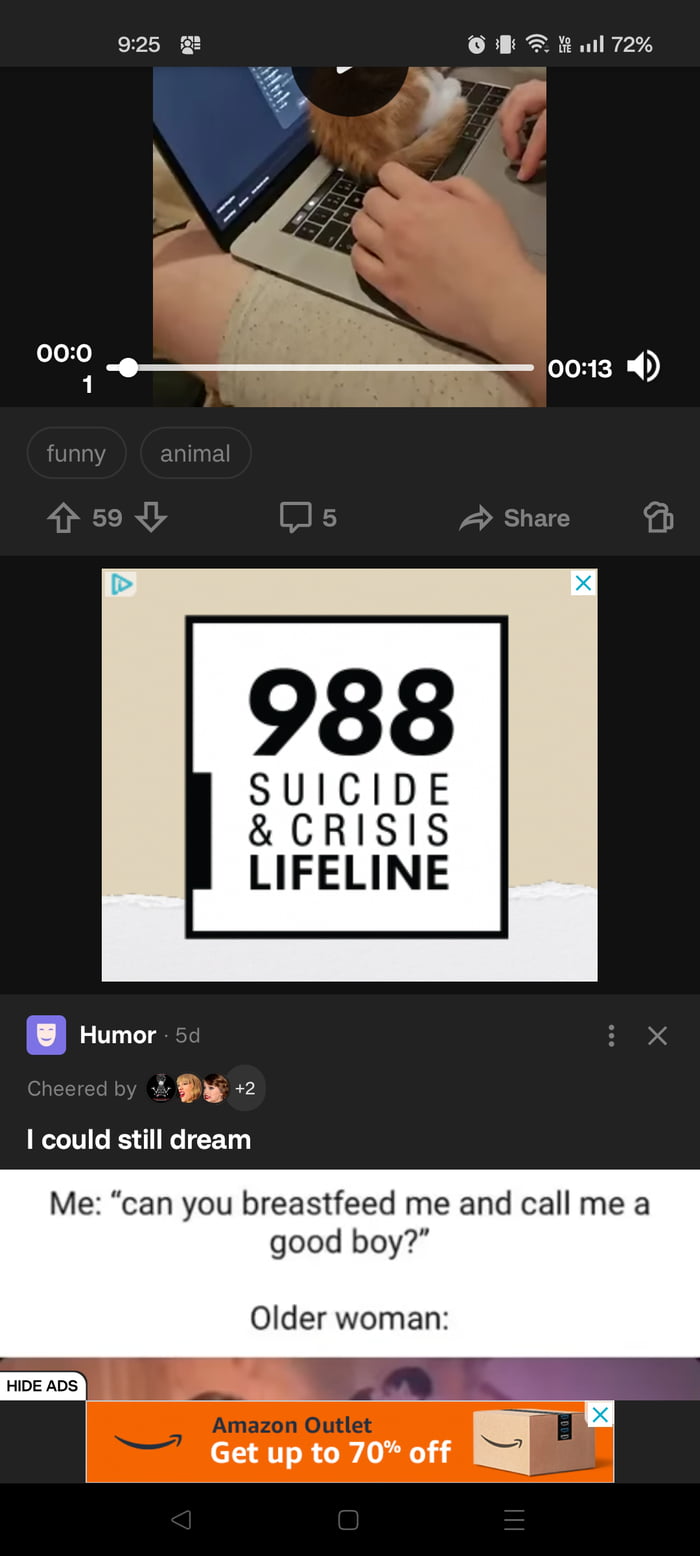Image resolution: width=700 pixels, height=1556 pixels.
Task: Open the 988 Suicide & Crisis Lifeline ad
Action: tap(348, 776)
